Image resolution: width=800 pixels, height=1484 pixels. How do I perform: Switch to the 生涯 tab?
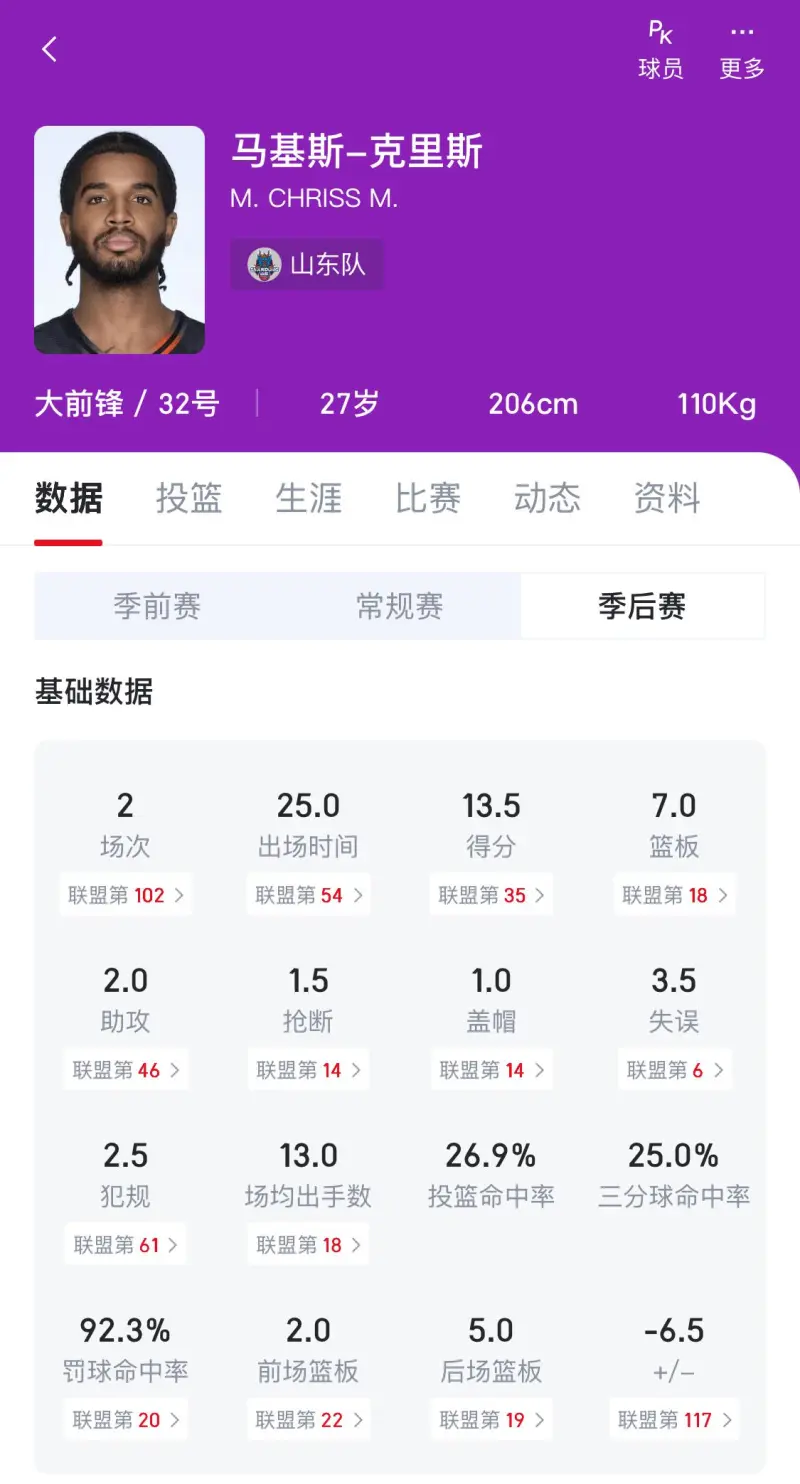tap(308, 498)
